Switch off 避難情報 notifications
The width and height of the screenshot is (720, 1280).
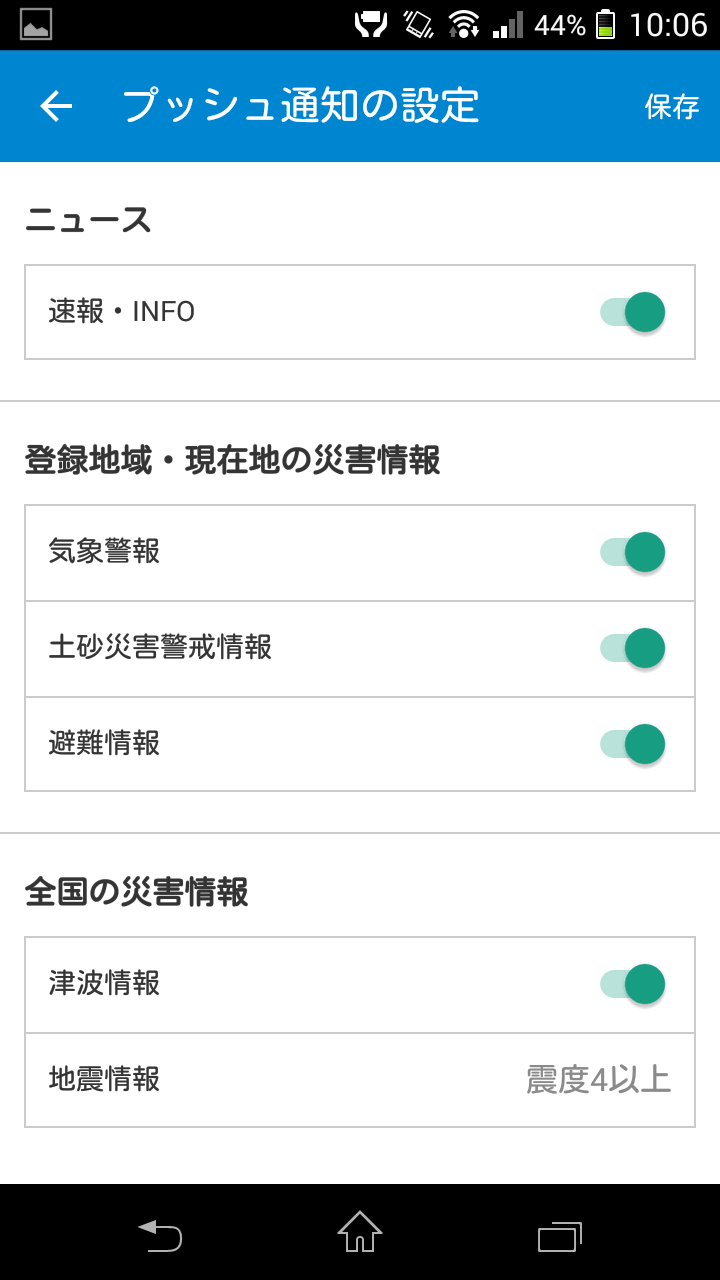coord(633,744)
